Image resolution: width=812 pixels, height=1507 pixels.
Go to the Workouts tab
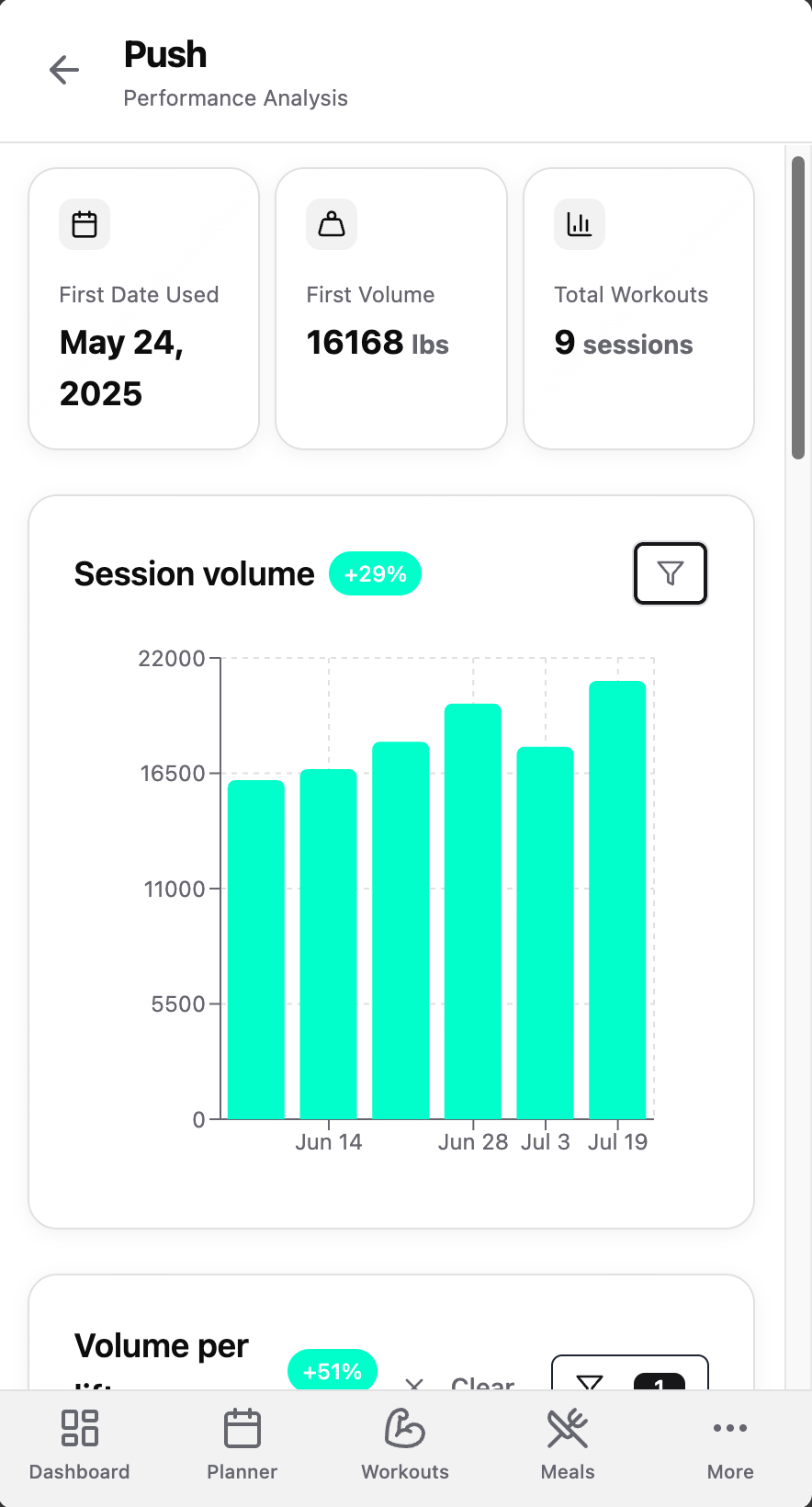coord(405,1445)
